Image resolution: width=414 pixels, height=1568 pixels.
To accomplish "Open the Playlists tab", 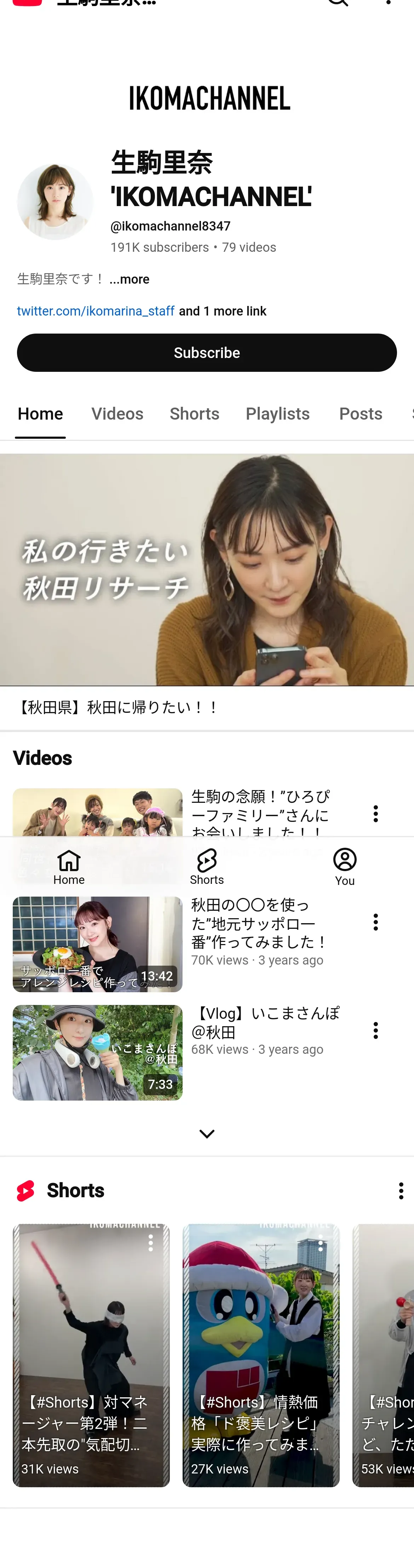I will coord(277,414).
